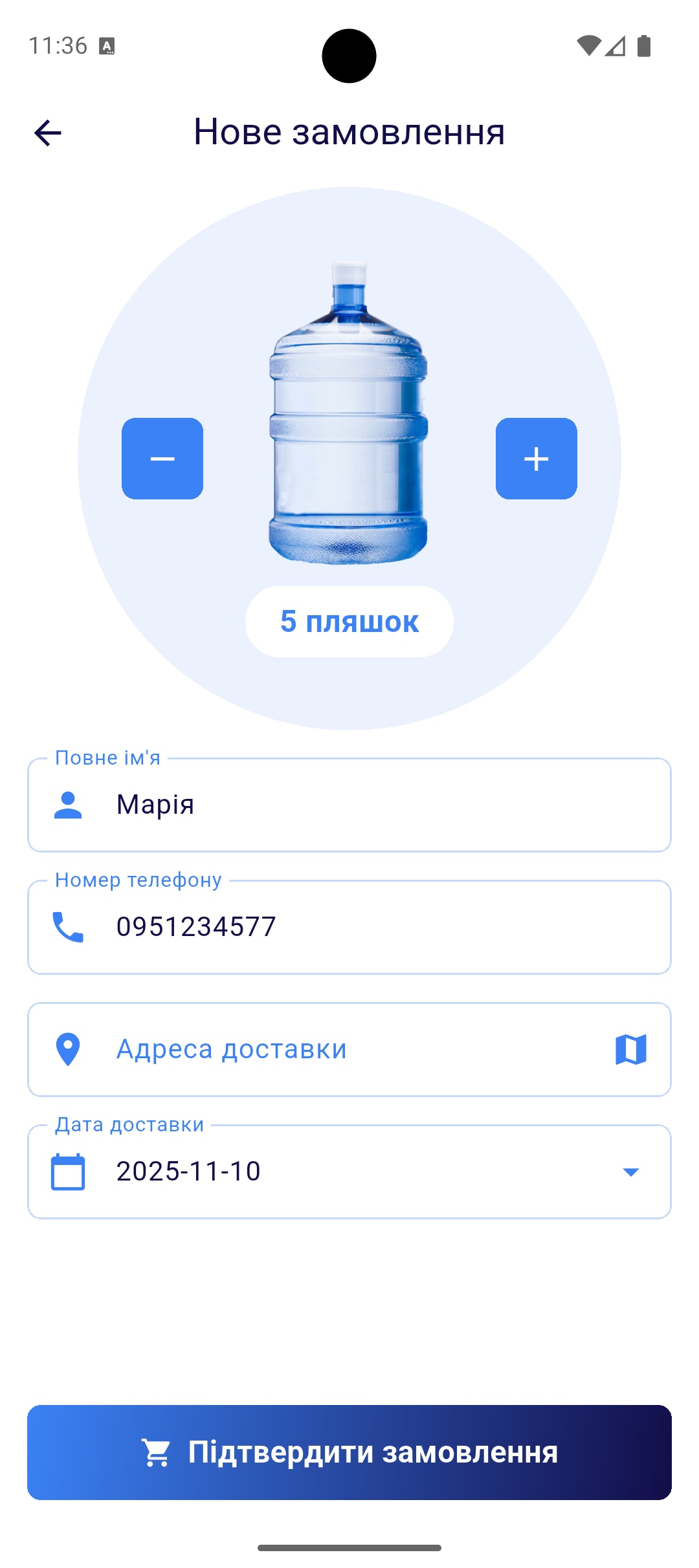699x1568 pixels.
Task: Select the location pin in Адреса доставки
Action: (69, 1048)
